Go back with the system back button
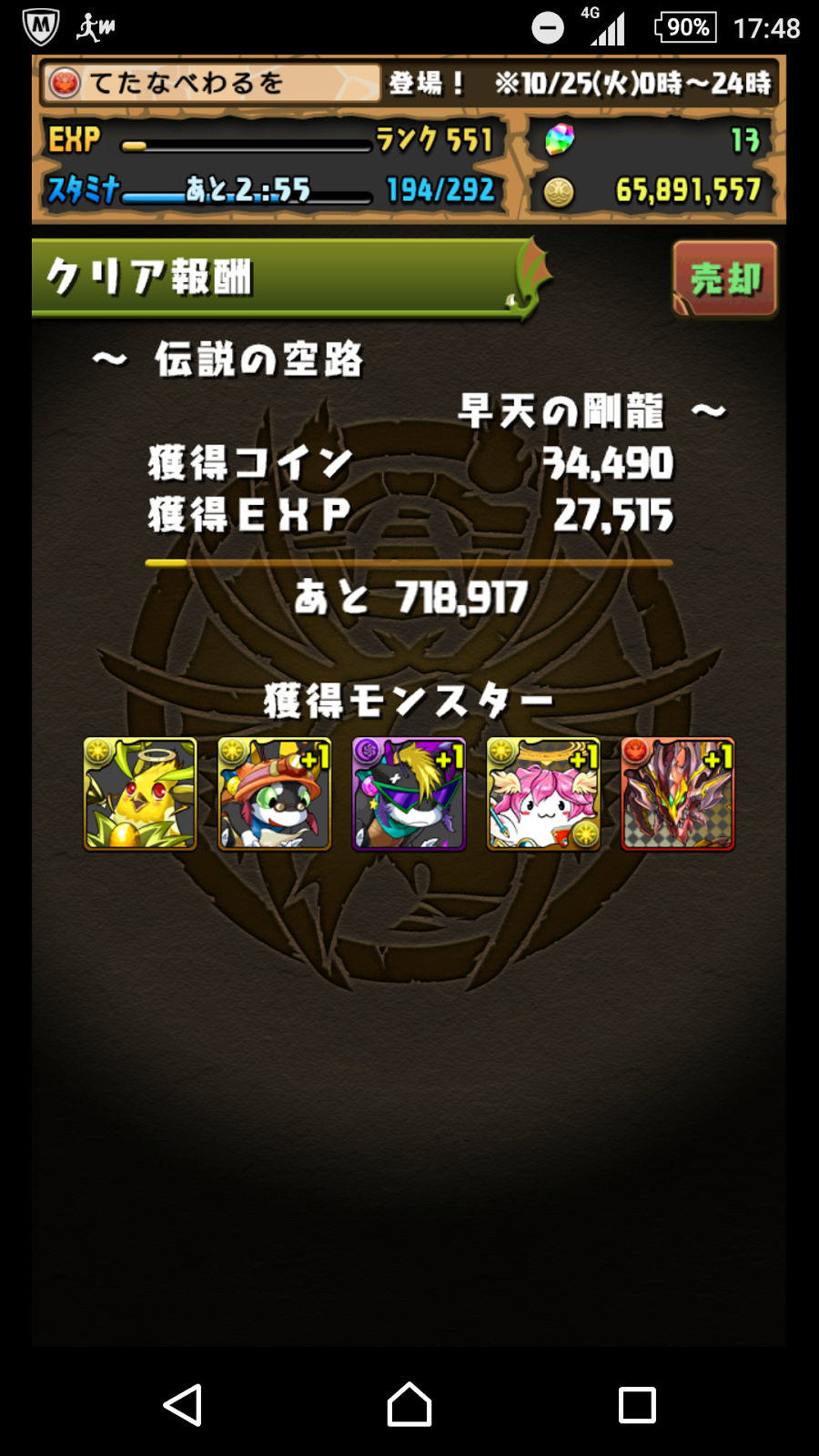Viewport: 819px width, 1456px height. click(182, 1404)
